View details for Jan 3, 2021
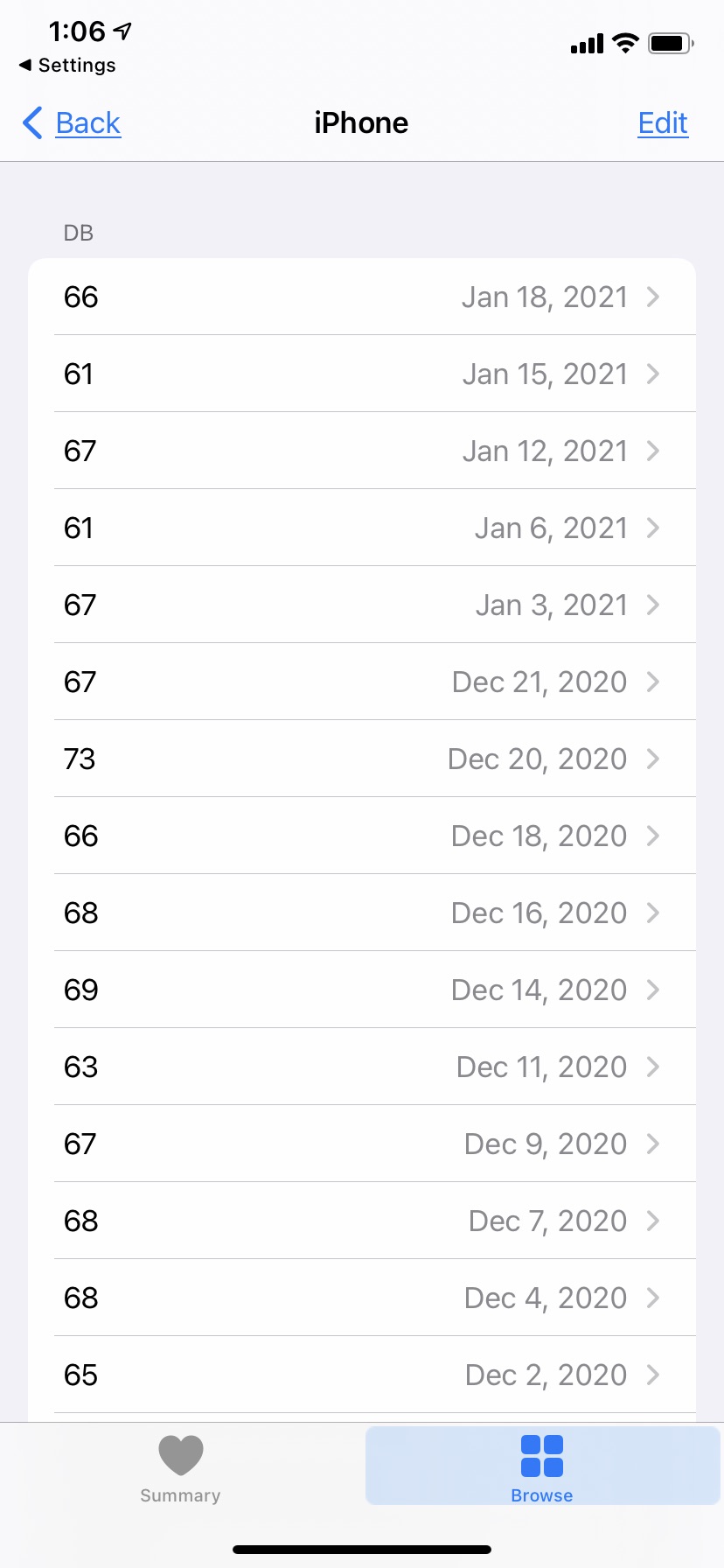724x1568 pixels. point(362,605)
